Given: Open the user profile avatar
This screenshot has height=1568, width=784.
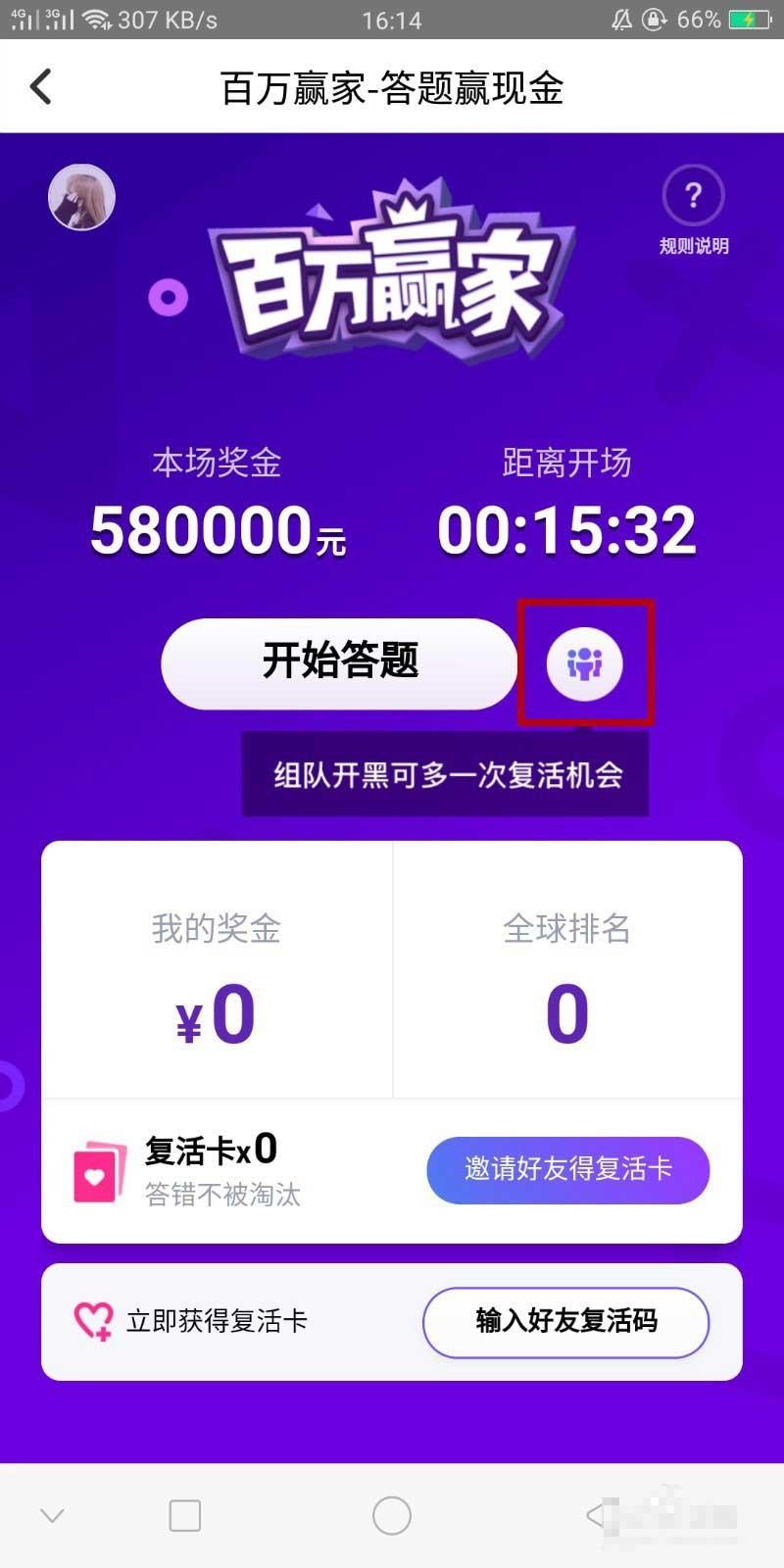Looking at the screenshot, I should pyautogui.click(x=82, y=196).
